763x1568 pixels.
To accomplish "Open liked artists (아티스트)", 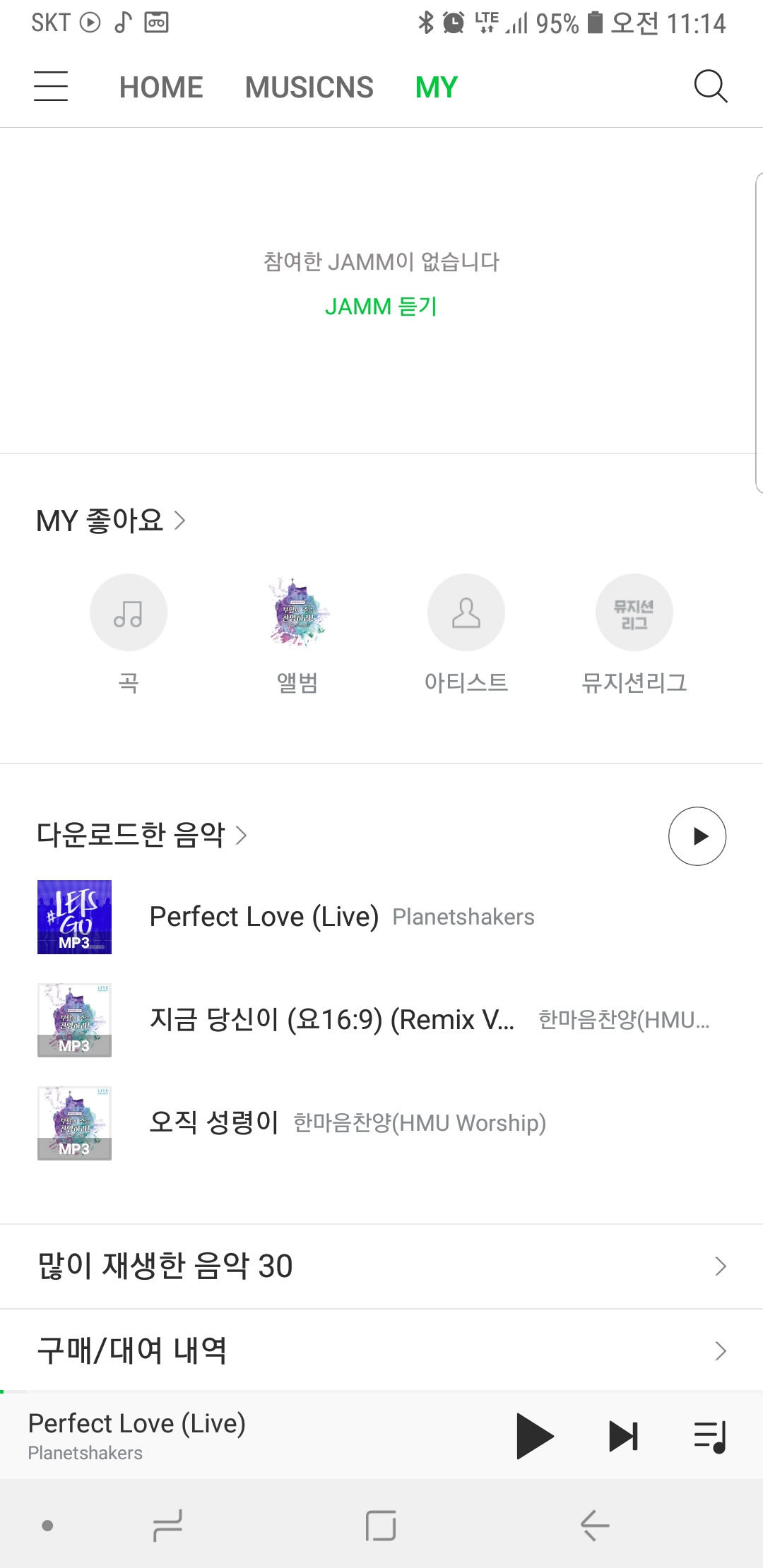I will 466,612.
